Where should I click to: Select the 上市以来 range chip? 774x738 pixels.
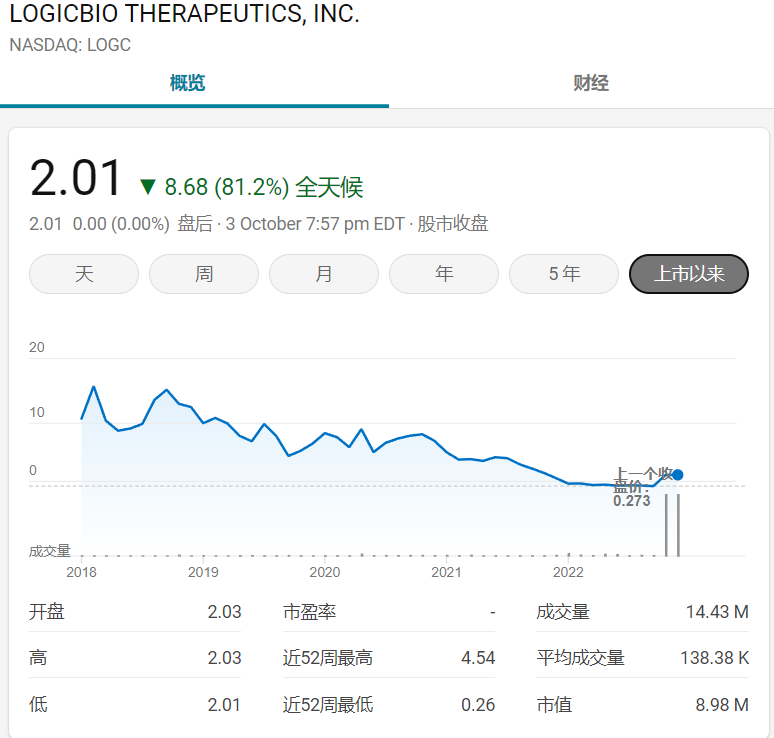[689, 274]
